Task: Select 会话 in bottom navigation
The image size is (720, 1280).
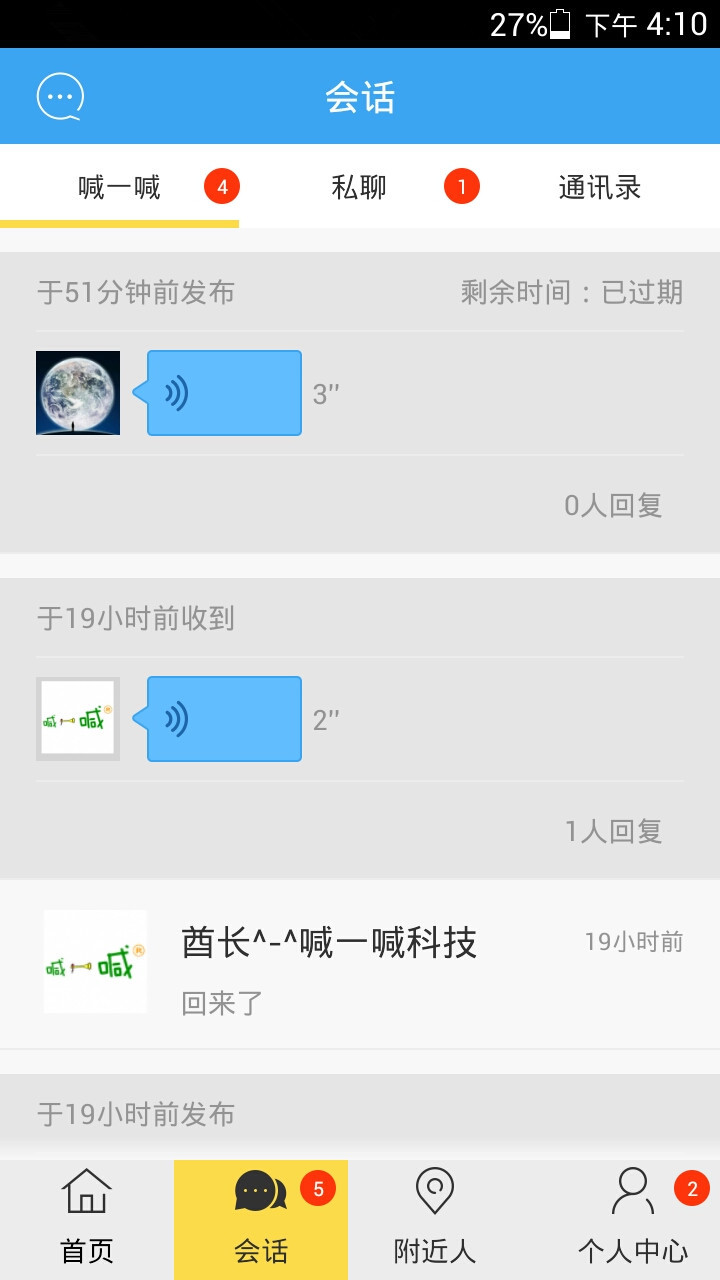Action: point(261,1219)
